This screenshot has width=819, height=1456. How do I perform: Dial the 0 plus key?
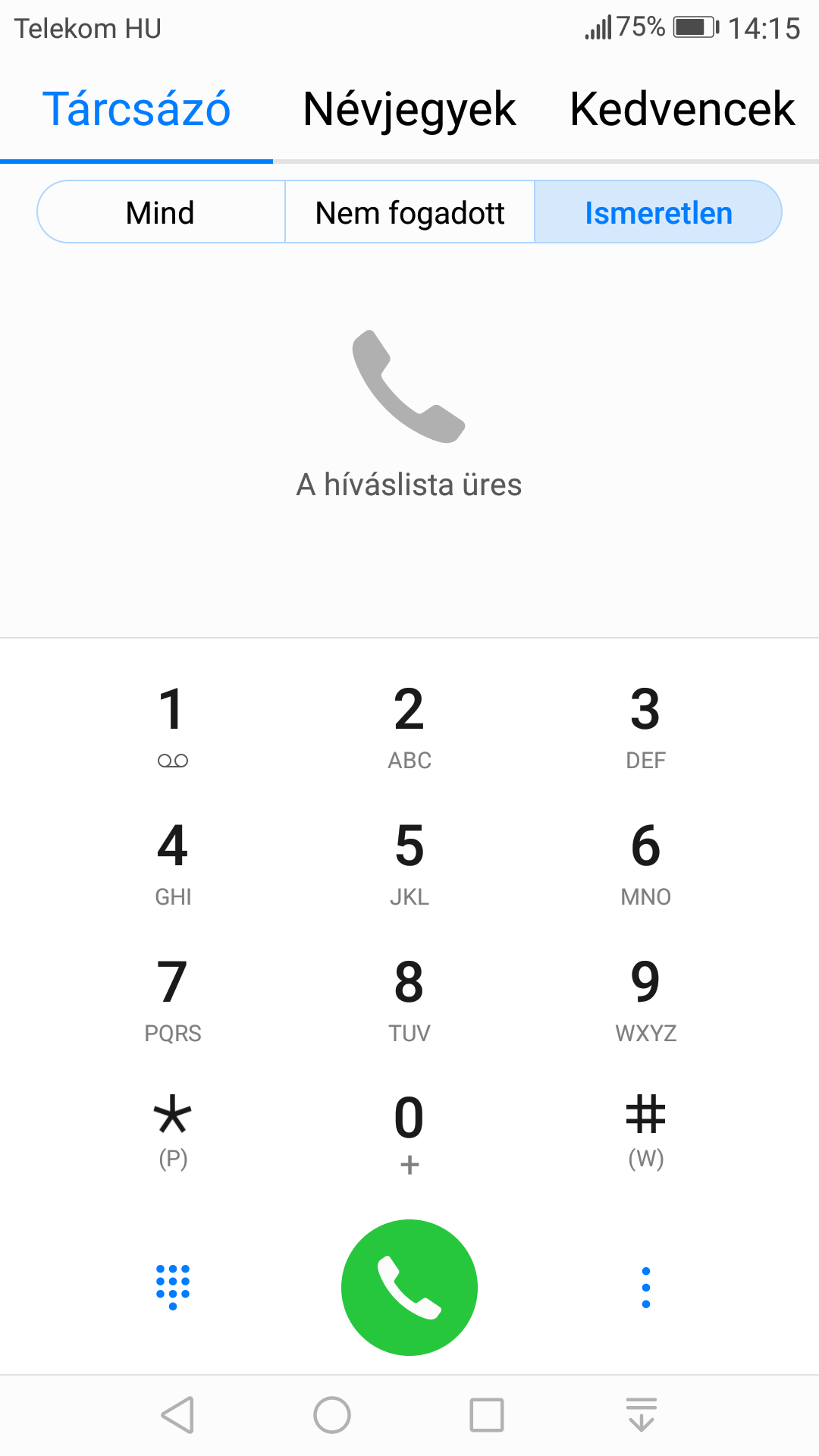(409, 1133)
